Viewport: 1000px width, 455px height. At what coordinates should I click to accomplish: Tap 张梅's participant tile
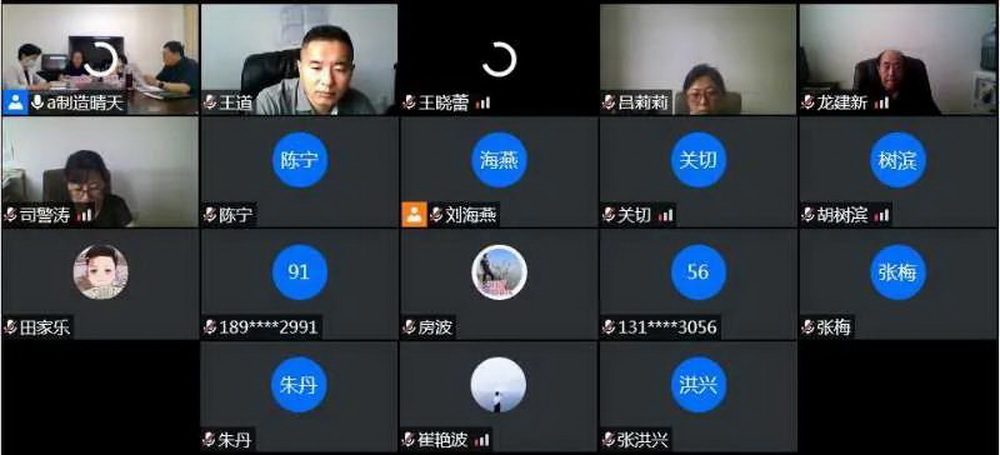[897, 283]
